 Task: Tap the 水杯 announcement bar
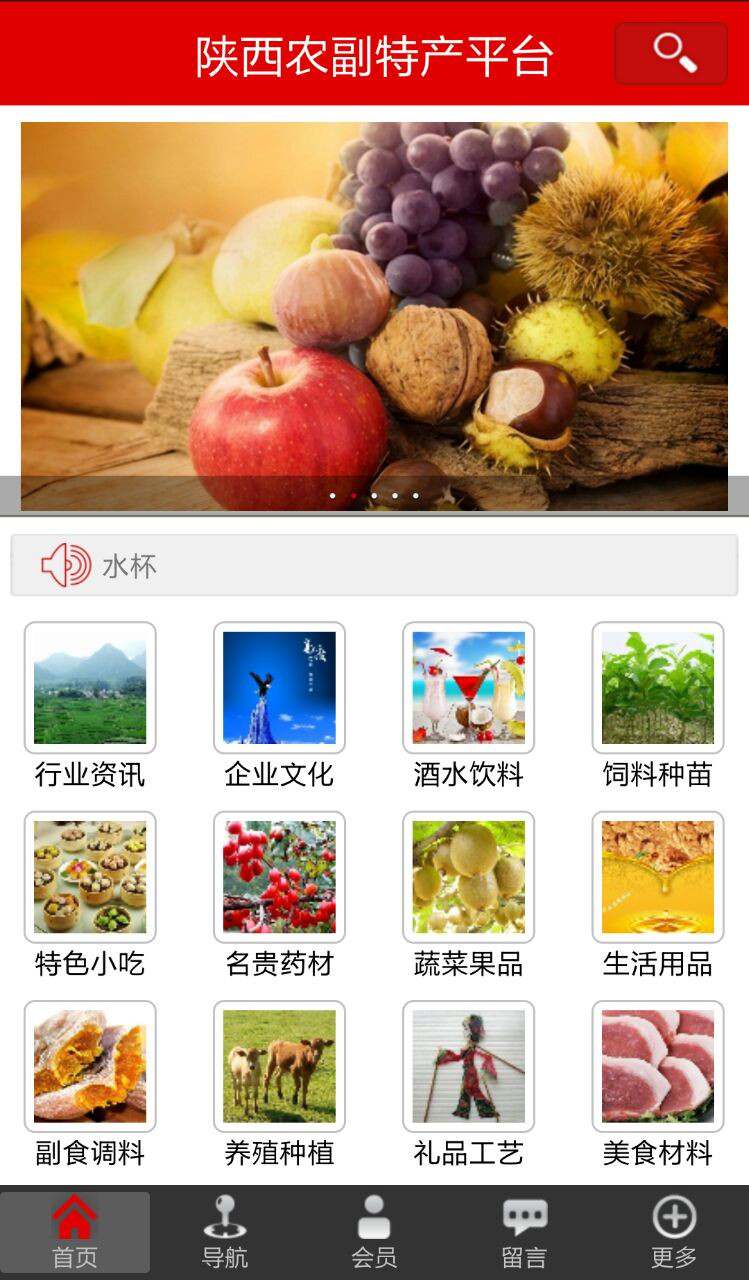[374, 565]
